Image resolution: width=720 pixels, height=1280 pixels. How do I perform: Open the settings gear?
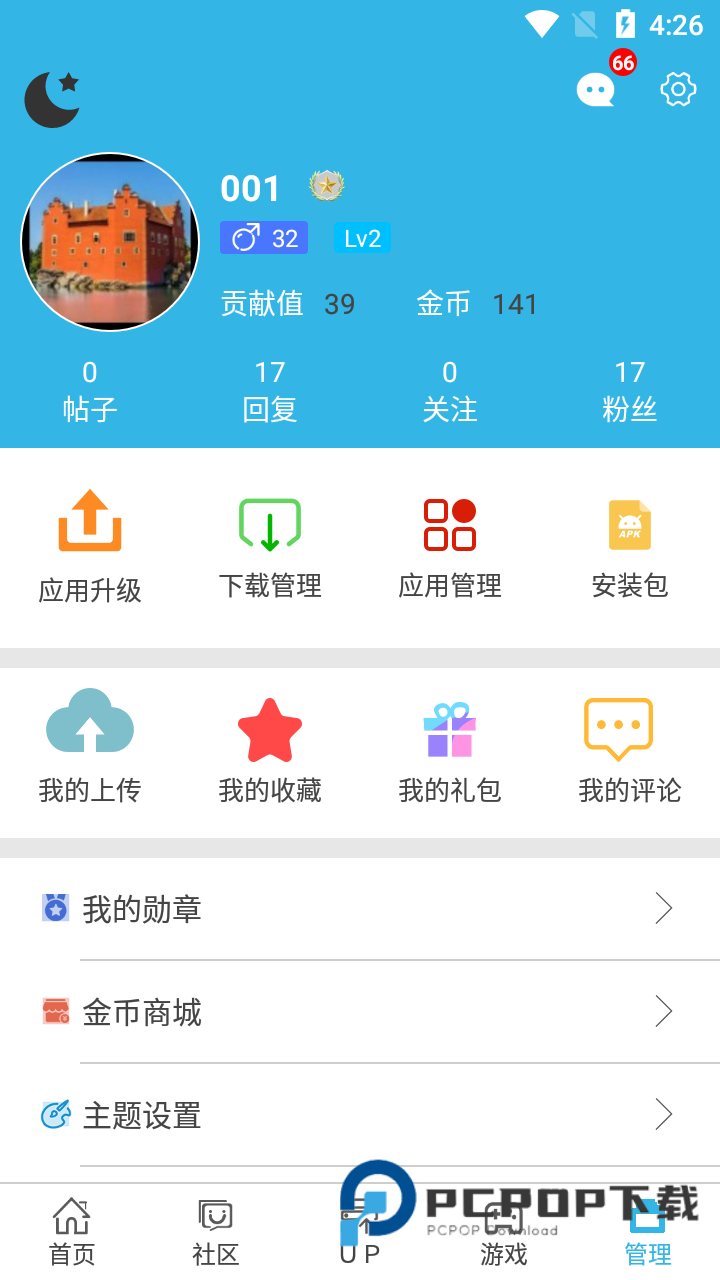click(x=678, y=88)
